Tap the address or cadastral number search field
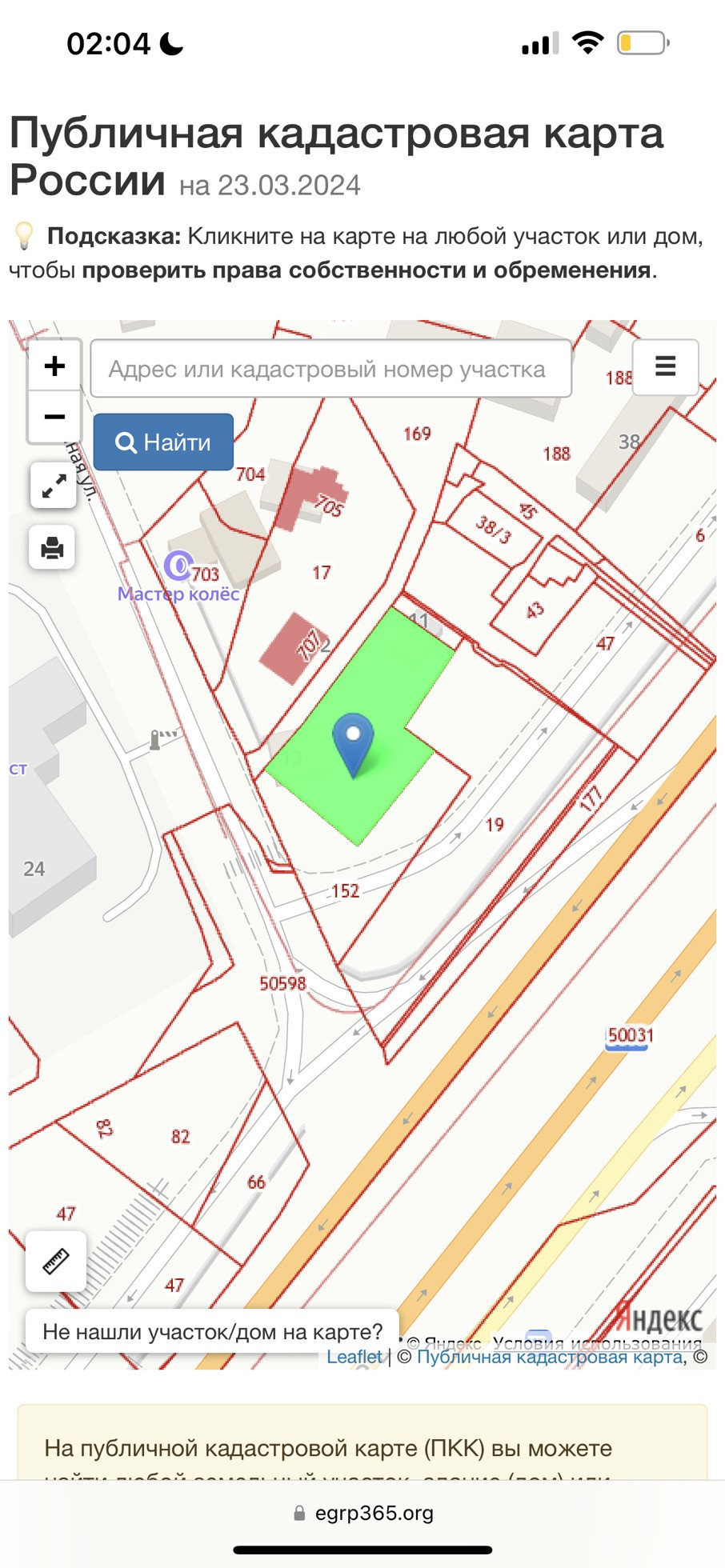Screen dimensions: 725x1568 point(331,369)
